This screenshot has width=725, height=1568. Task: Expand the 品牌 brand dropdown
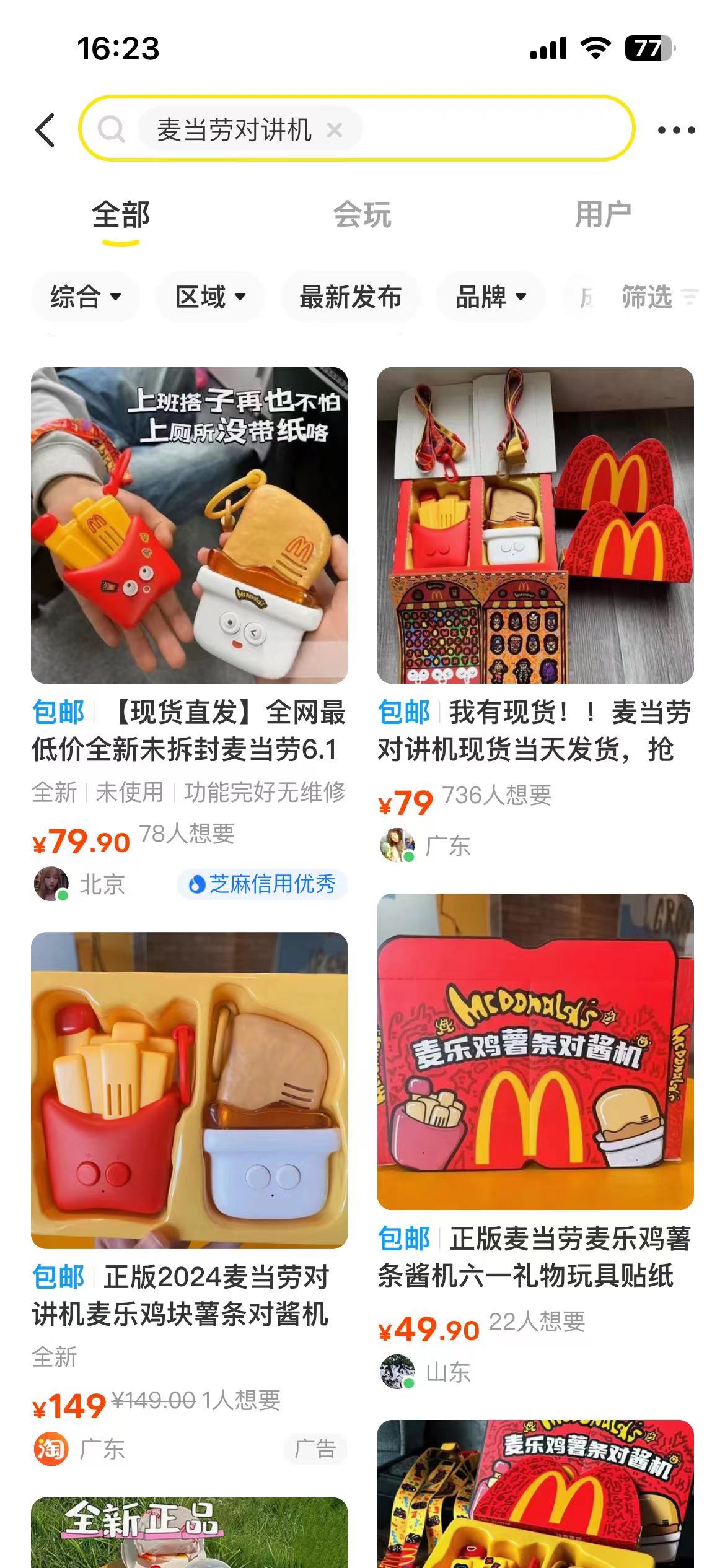tap(491, 297)
